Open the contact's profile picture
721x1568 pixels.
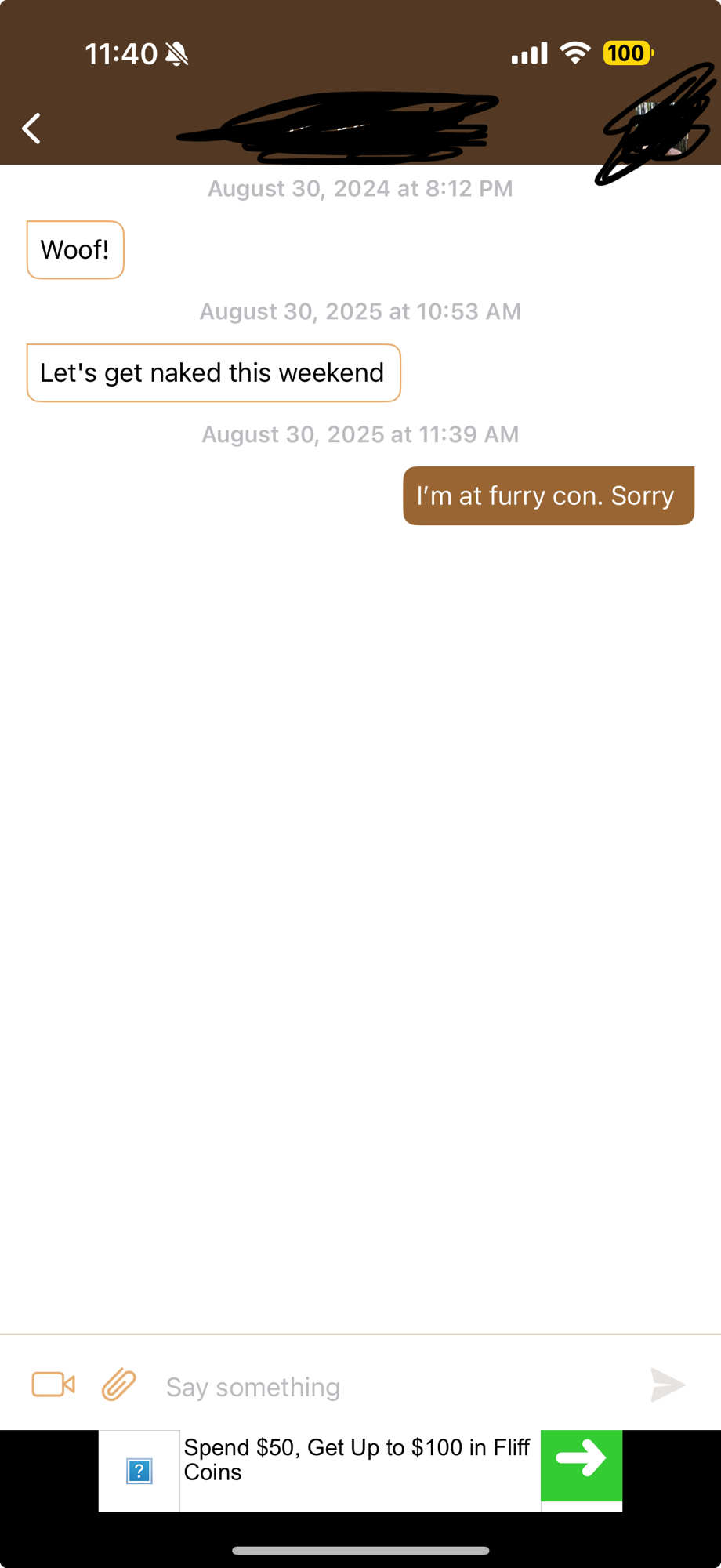coord(665,127)
